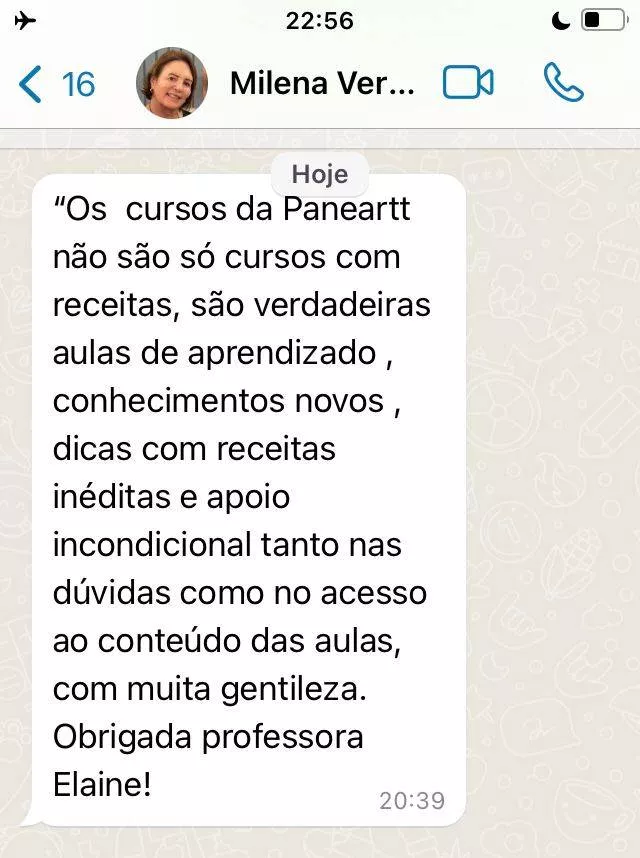This screenshot has width=640, height=858.
Task: Start a voice call with Milena
Action: click(563, 83)
